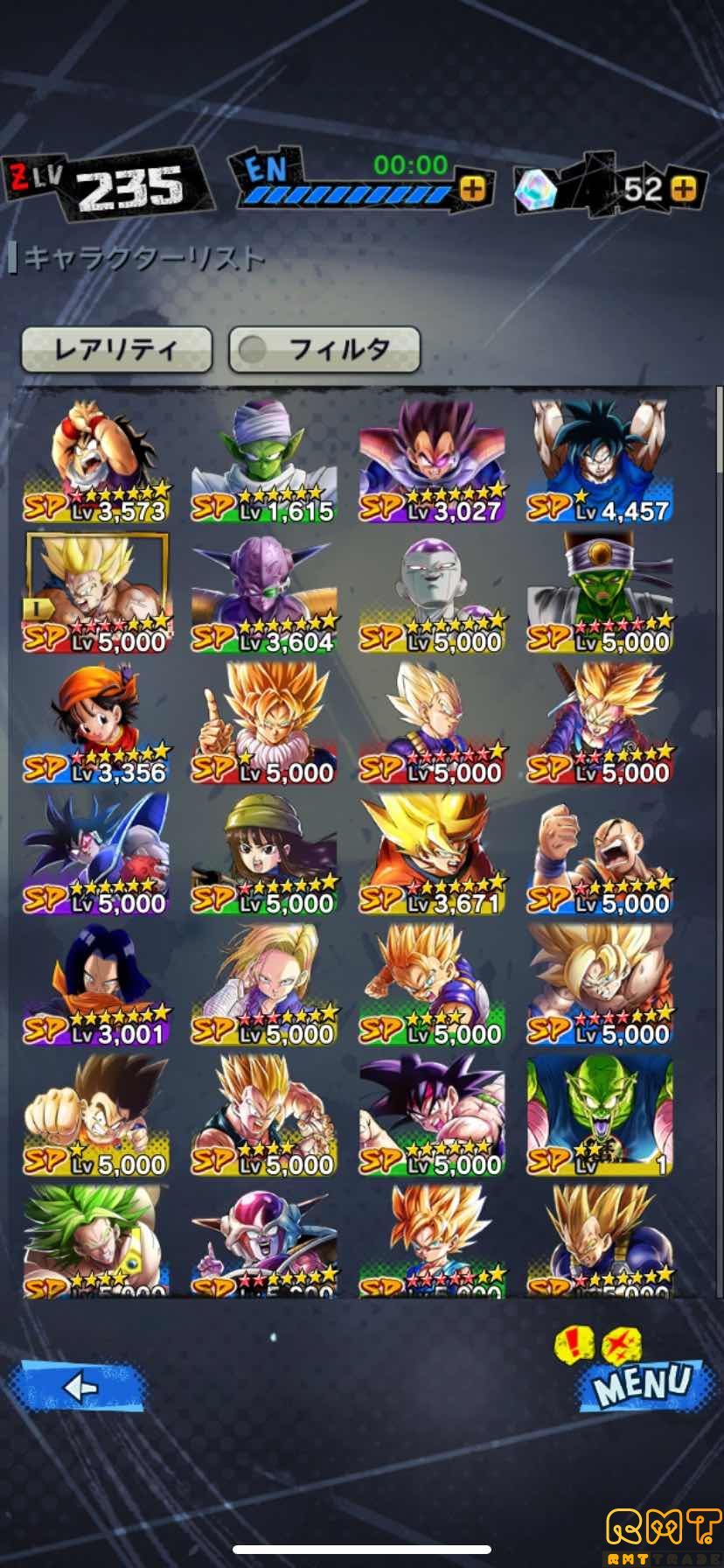
Task: Tap the plus button next to 52 crystals
Action: [686, 188]
